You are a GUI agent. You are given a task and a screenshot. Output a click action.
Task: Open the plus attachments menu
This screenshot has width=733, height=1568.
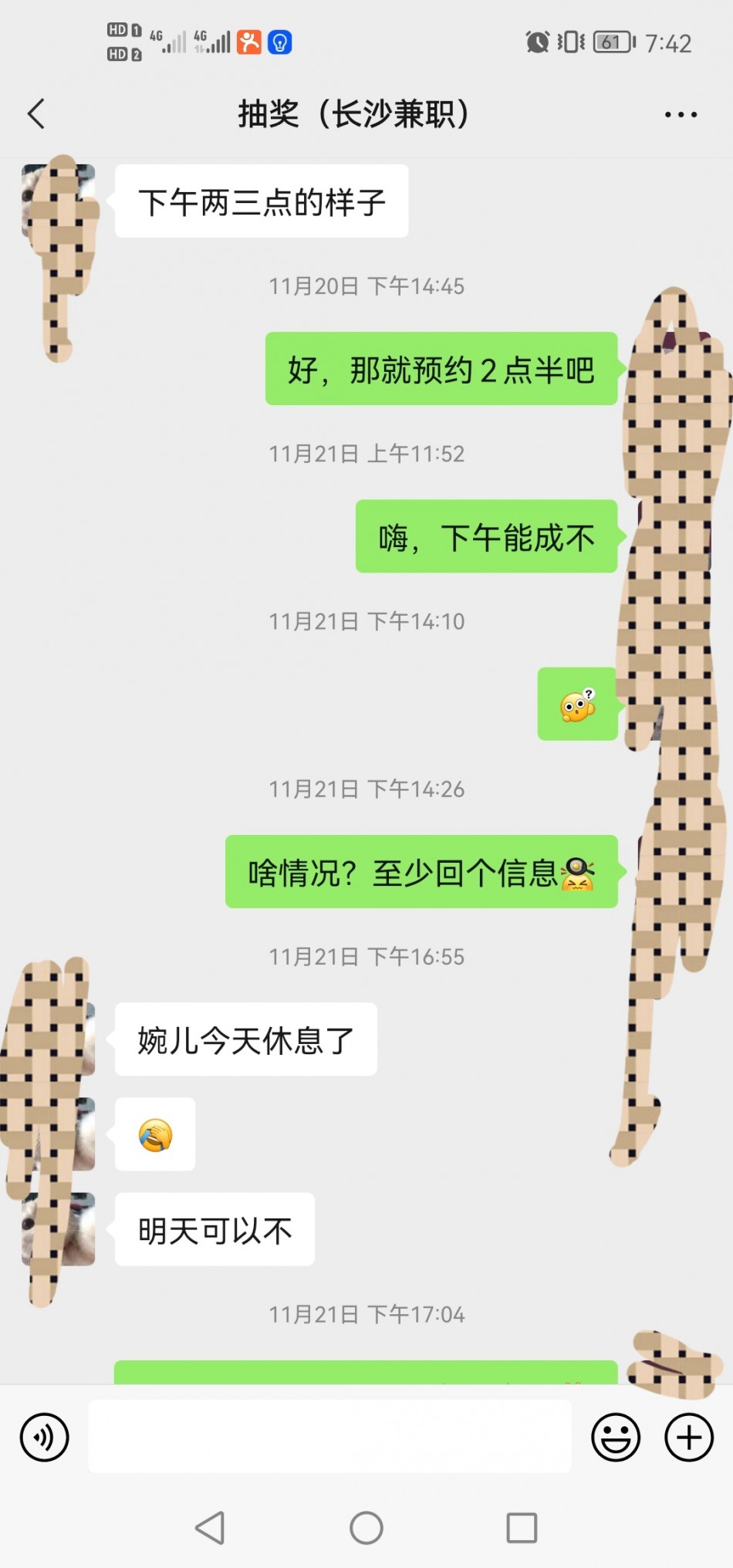[x=688, y=1437]
